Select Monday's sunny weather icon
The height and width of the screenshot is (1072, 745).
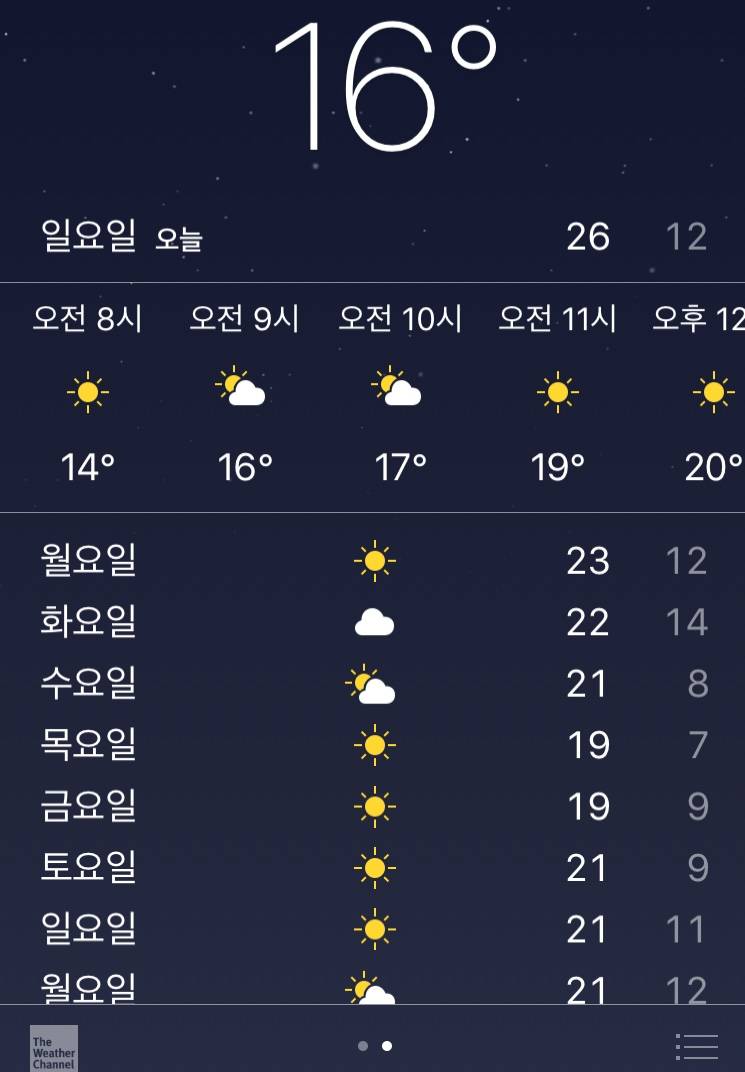click(x=375, y=561)
